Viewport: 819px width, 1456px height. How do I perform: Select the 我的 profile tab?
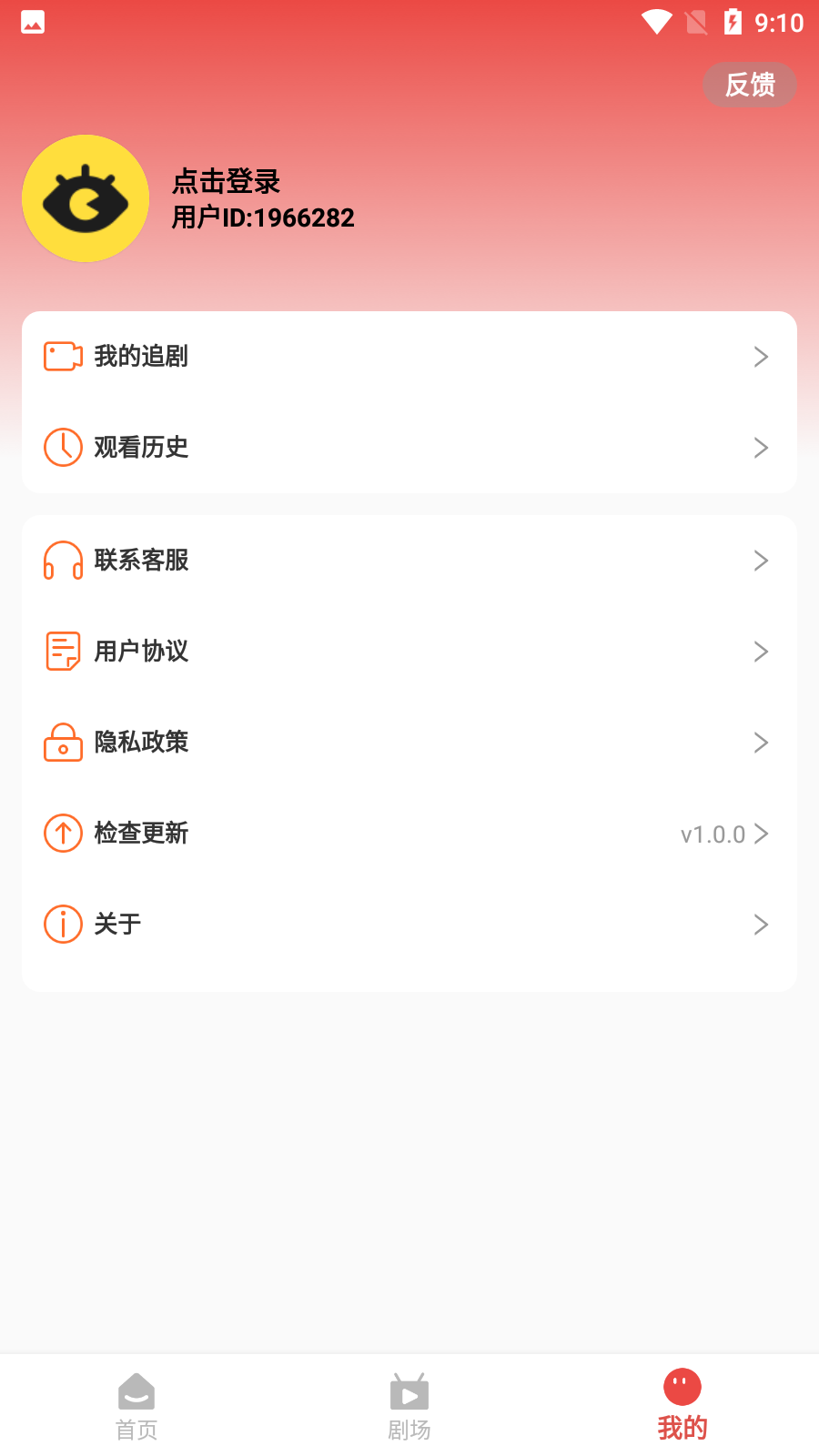pyautogui.click(x=682, y=1406)
